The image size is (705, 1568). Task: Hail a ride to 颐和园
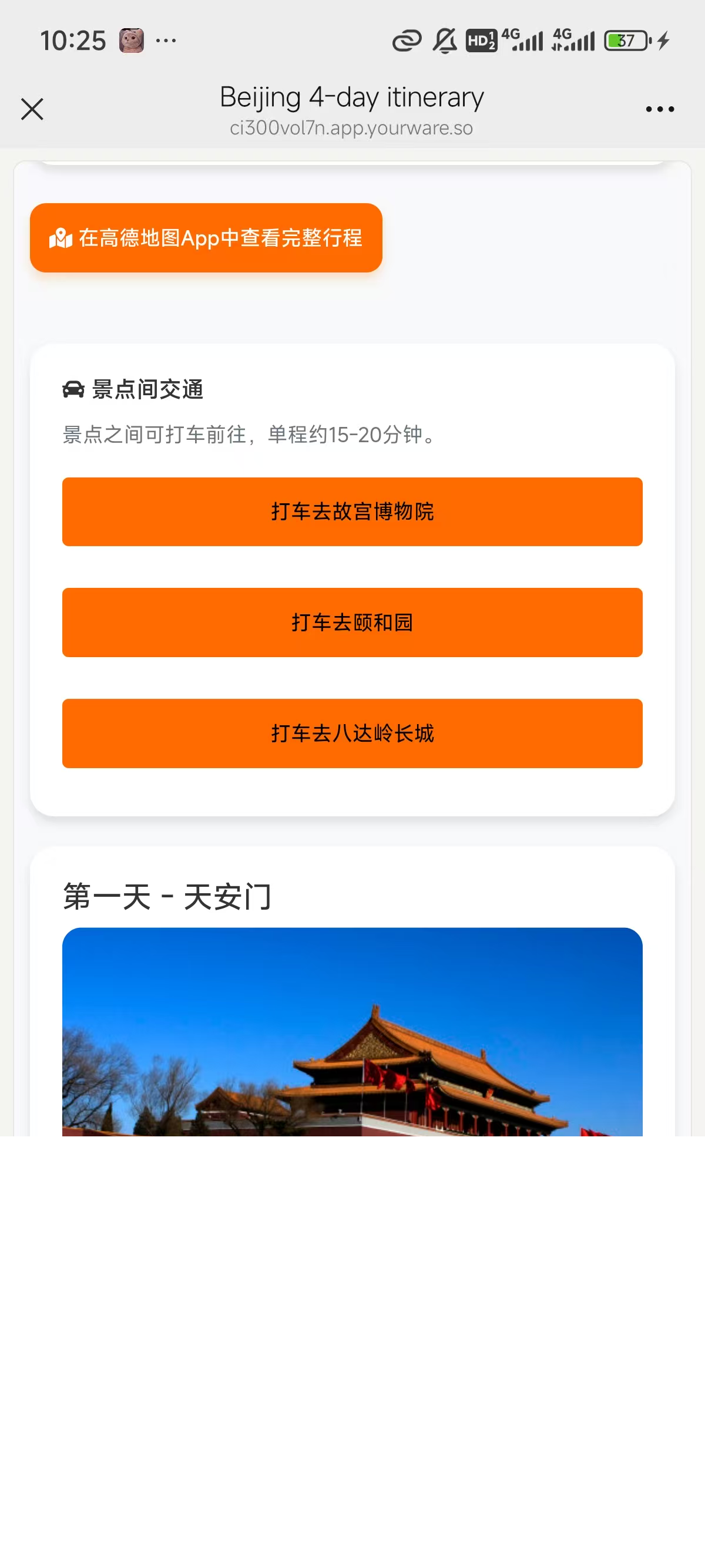(352, 622)
